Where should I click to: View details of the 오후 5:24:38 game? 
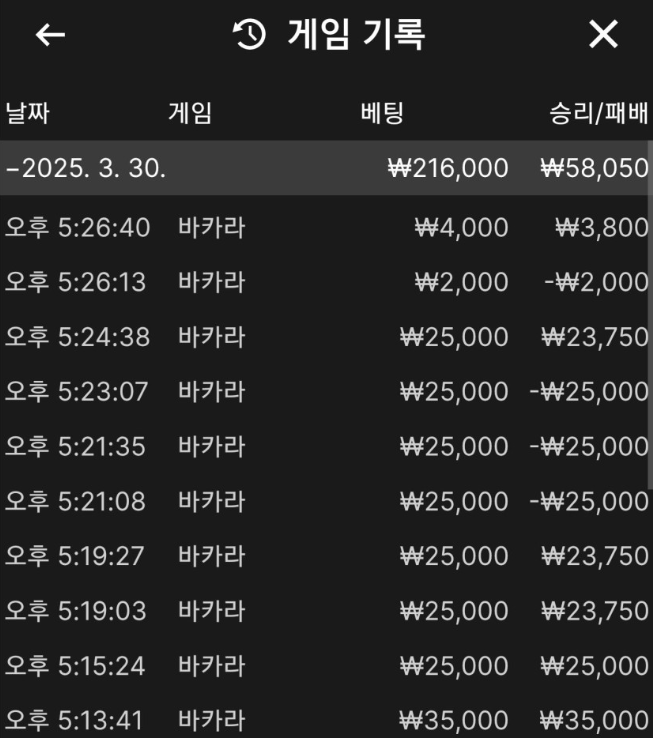tap(326, 337)
